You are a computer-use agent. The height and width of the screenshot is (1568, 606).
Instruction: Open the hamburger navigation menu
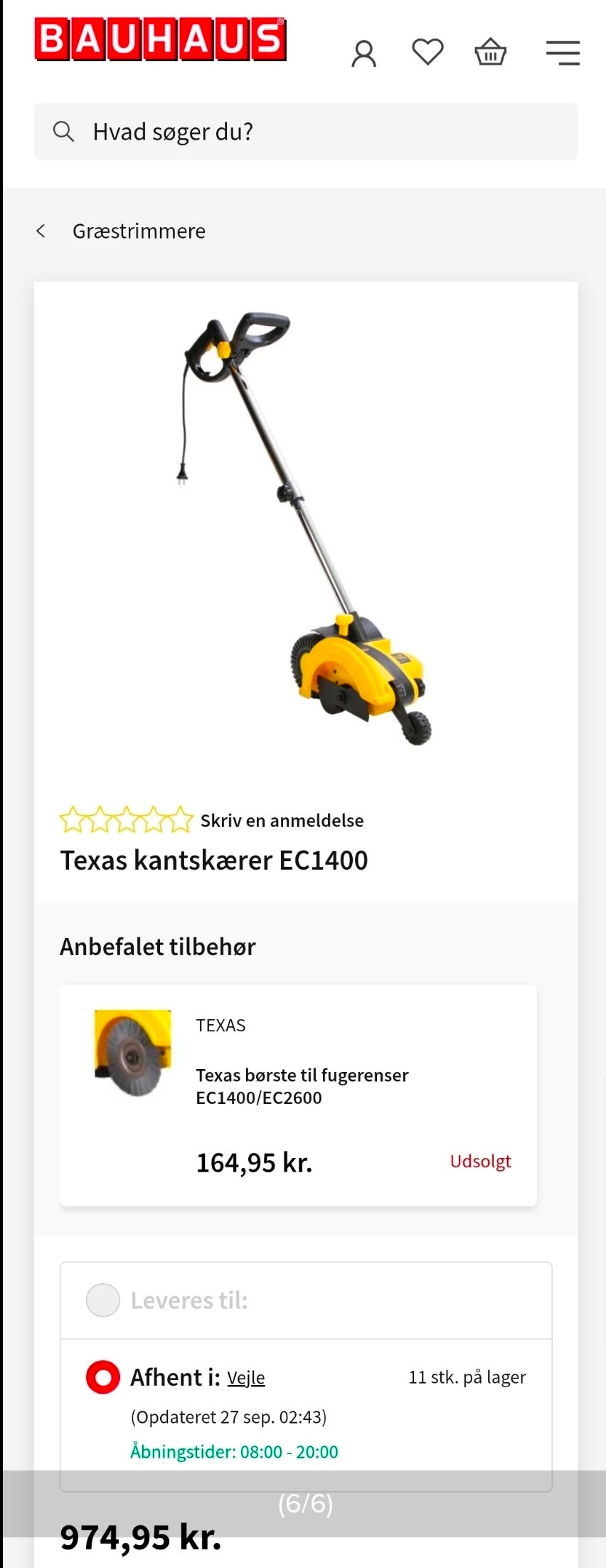point(562,52)
